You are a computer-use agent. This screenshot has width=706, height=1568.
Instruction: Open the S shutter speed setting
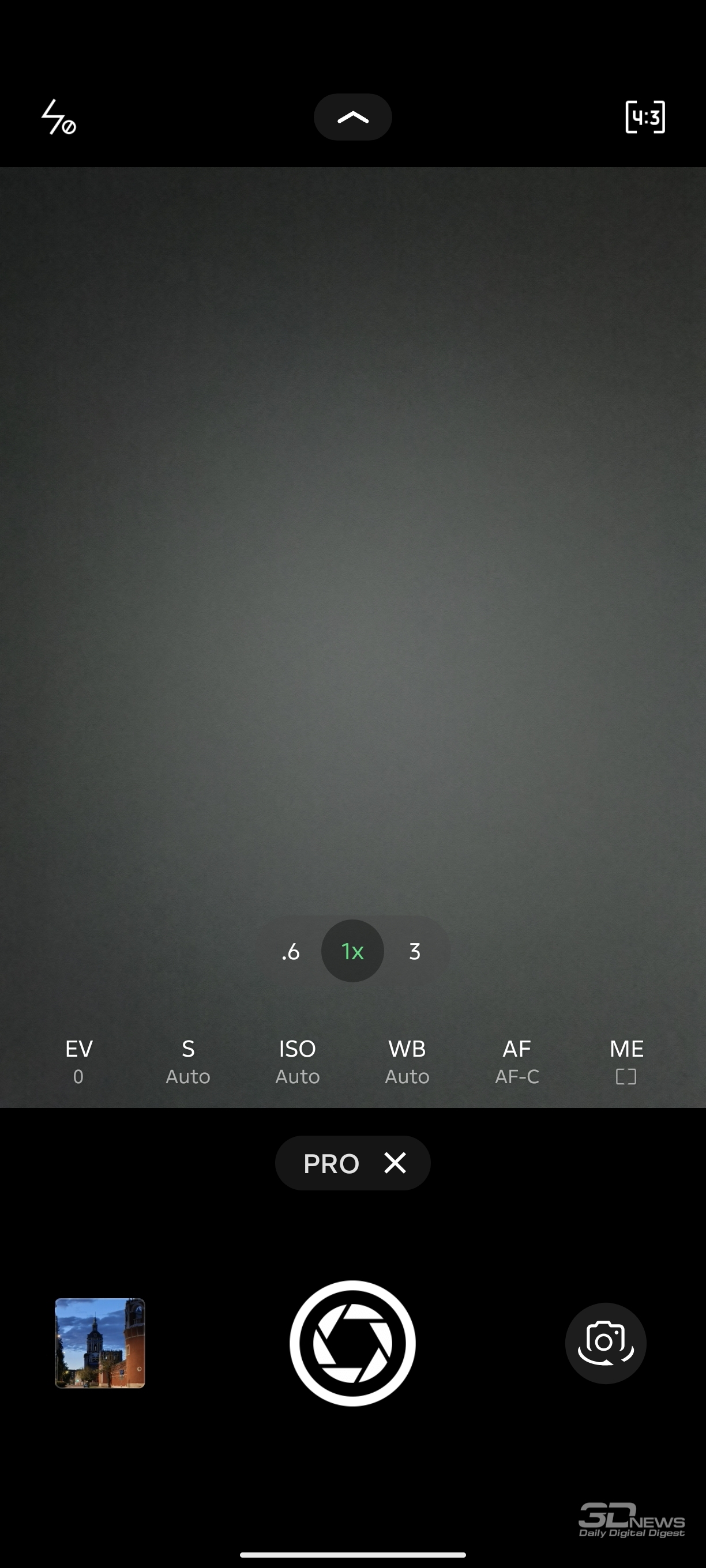[x=188, y=1061]
